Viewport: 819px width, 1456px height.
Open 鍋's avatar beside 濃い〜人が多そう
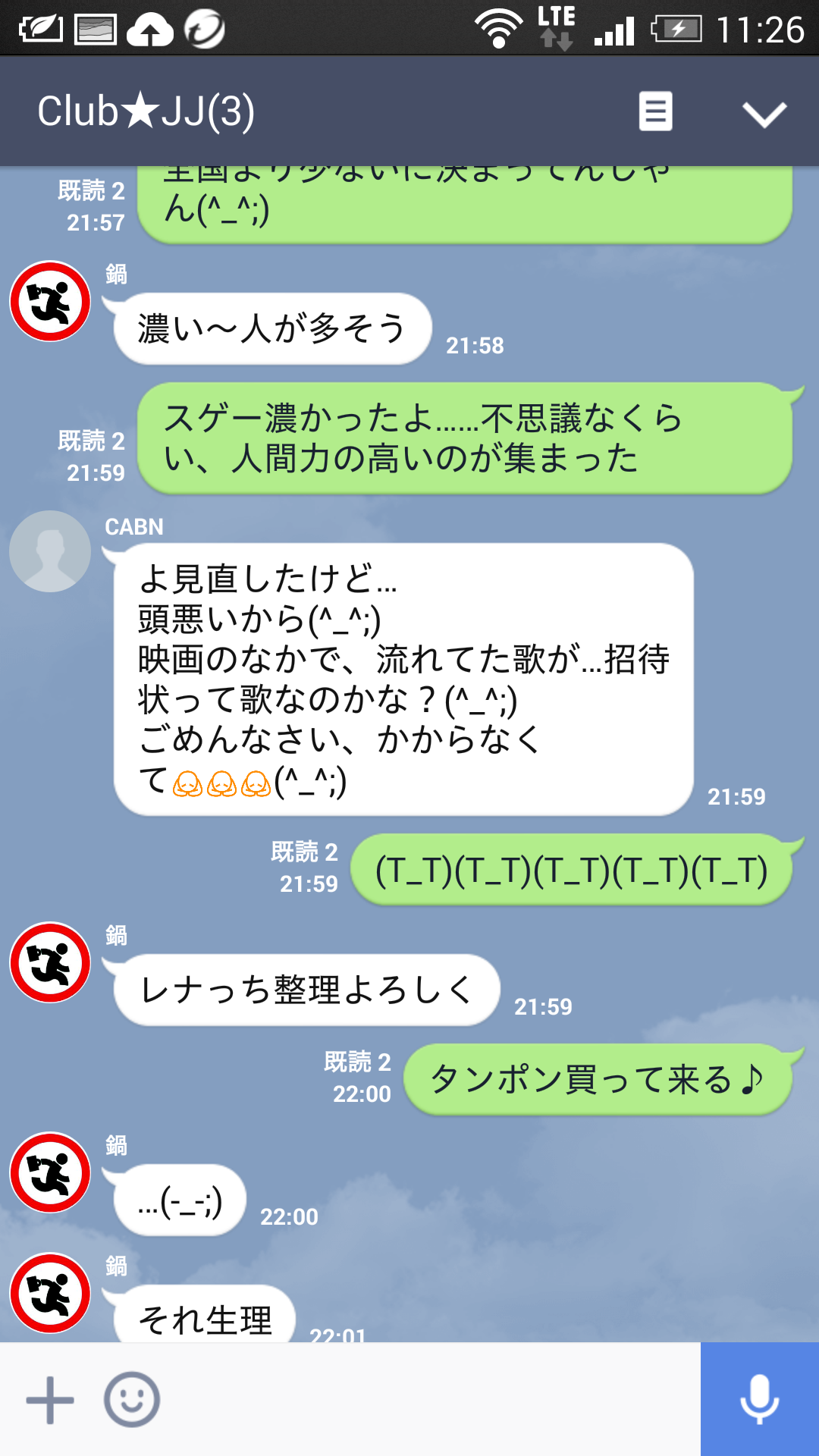pyautogui.click(x=50, y=301)
